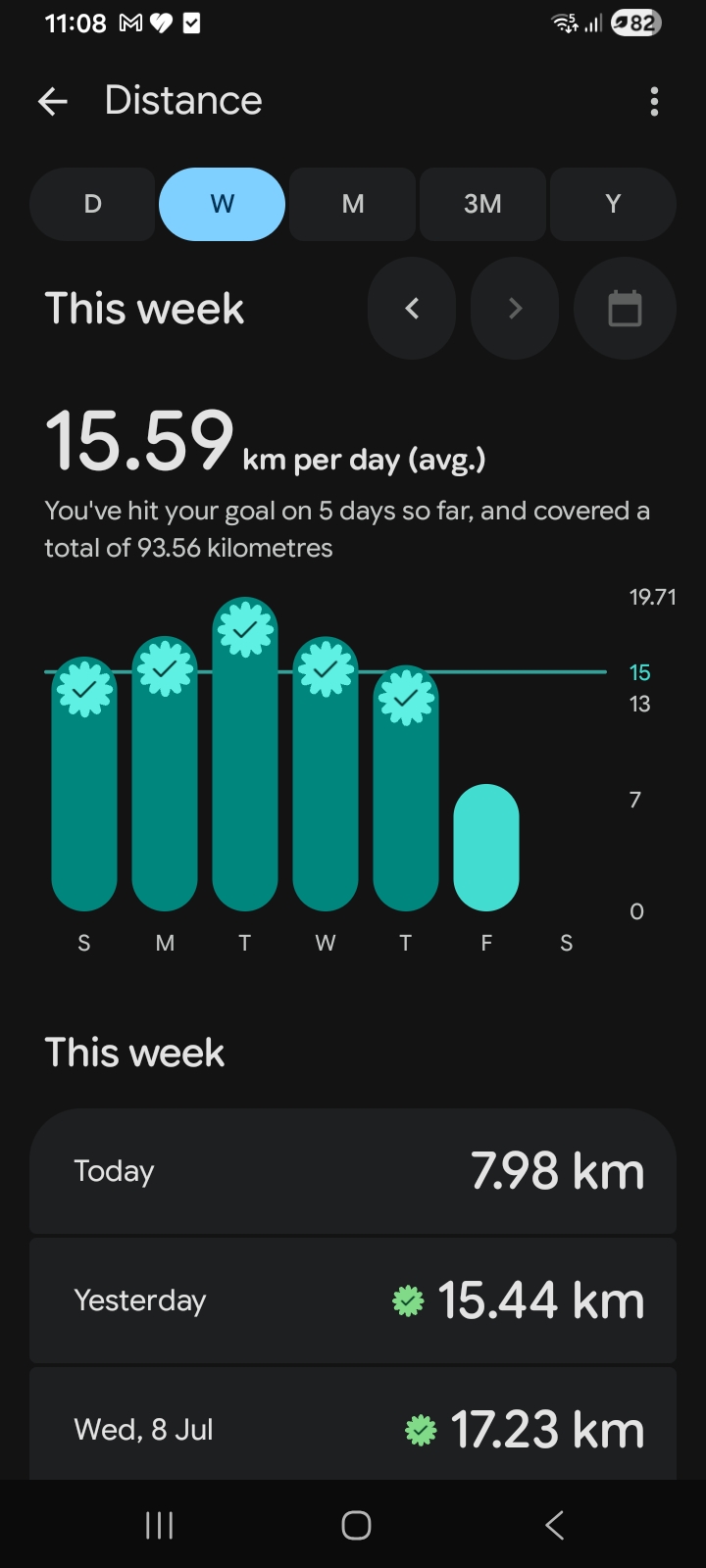Select the W week view tab
The width and height of the screenshot is (706, 1568).
click(223, 204)
